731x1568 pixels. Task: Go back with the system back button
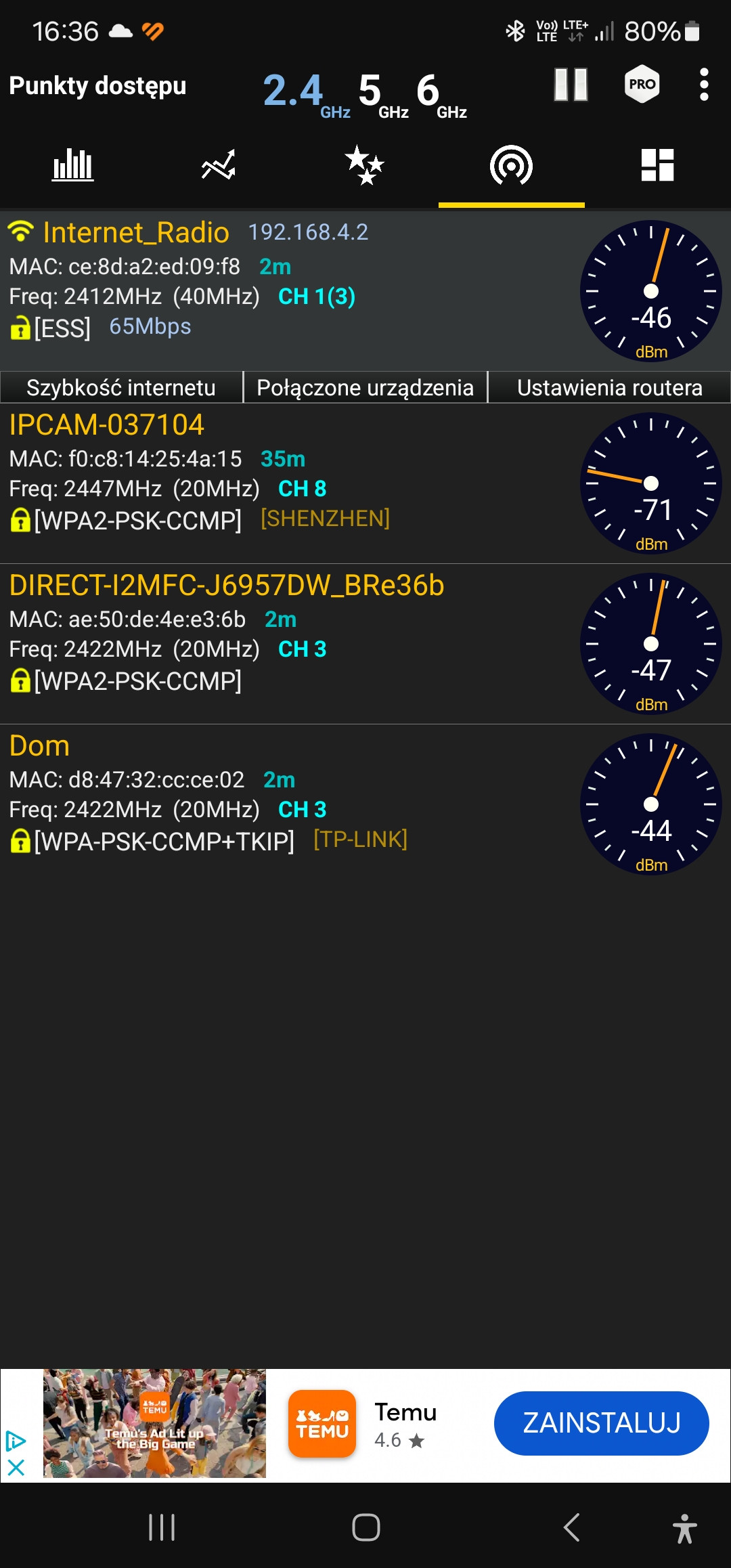tap(572, 1527)
